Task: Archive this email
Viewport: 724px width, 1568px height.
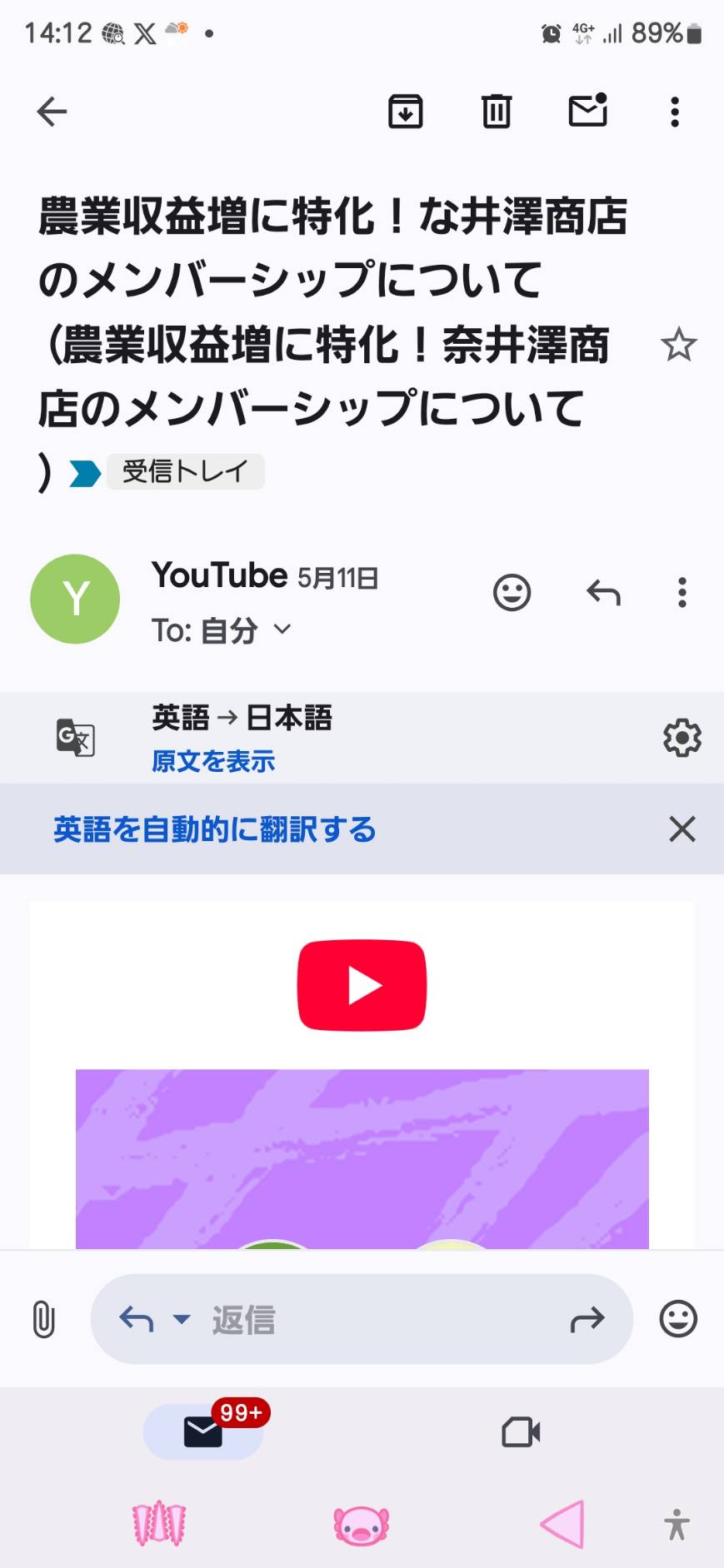Action: [406, 112]
